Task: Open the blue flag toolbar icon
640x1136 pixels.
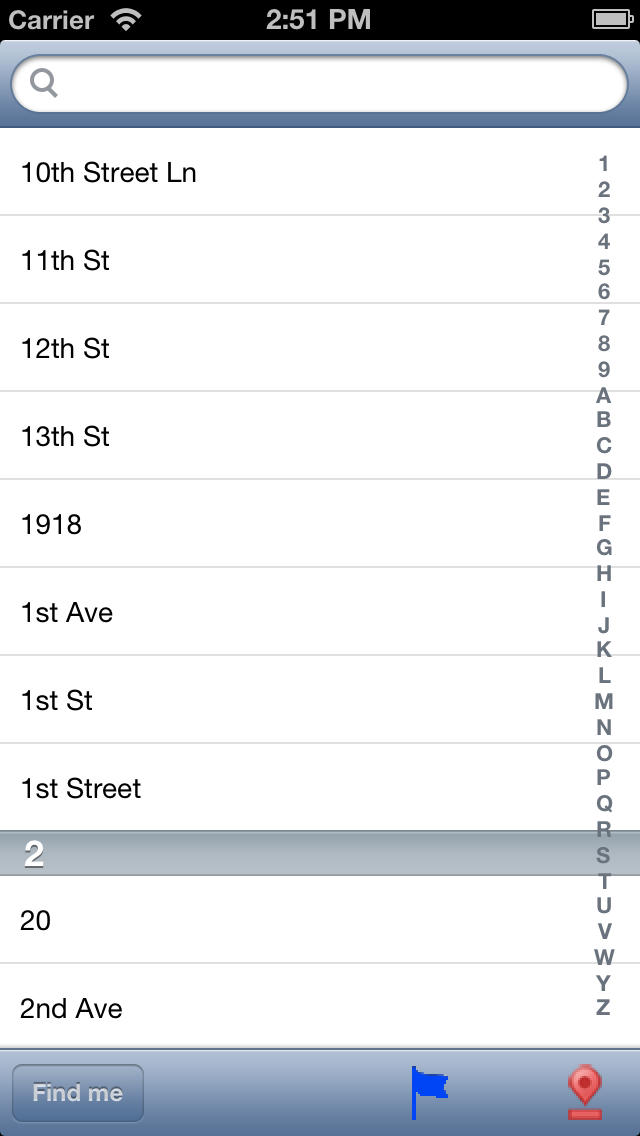Action: click(429, 1092)
